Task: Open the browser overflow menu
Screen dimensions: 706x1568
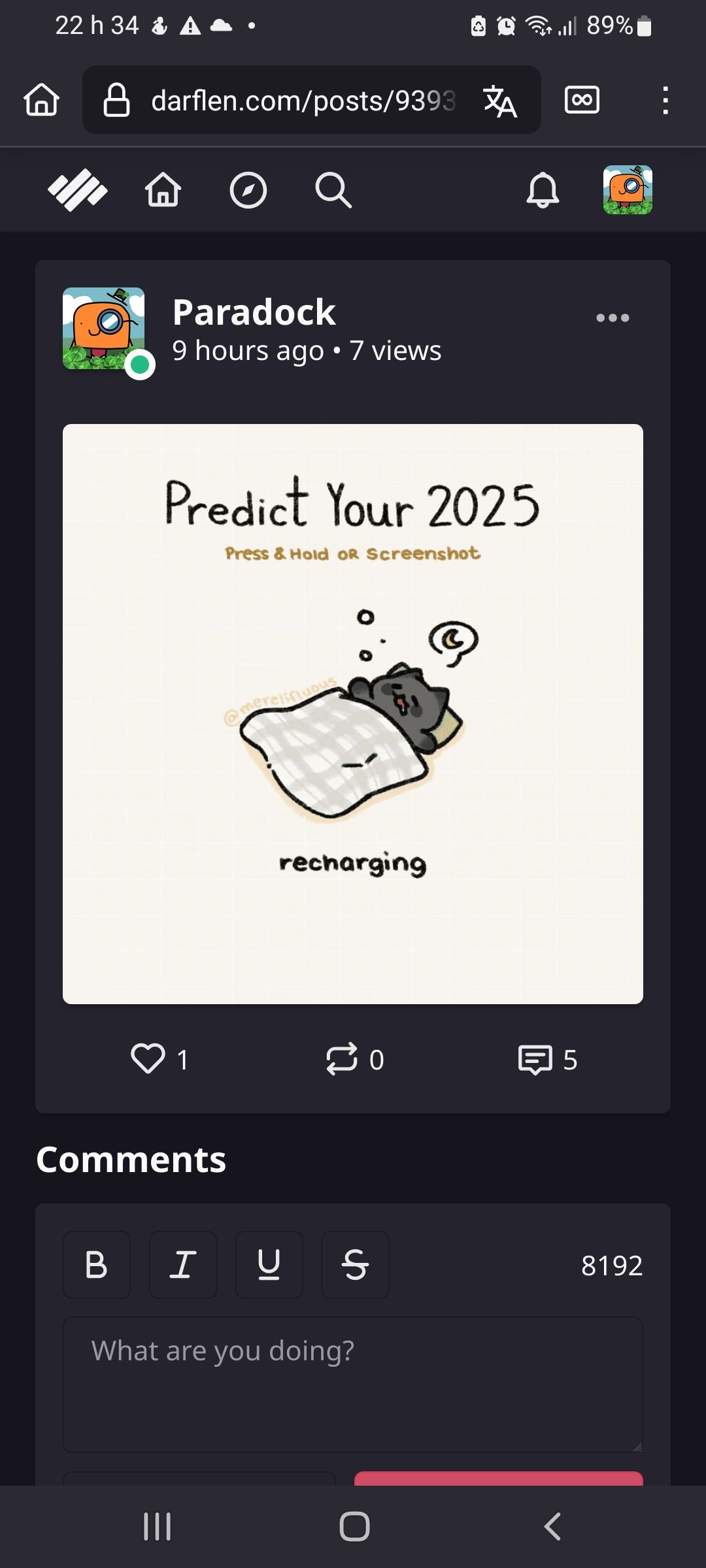Action: tap(665, 101)
